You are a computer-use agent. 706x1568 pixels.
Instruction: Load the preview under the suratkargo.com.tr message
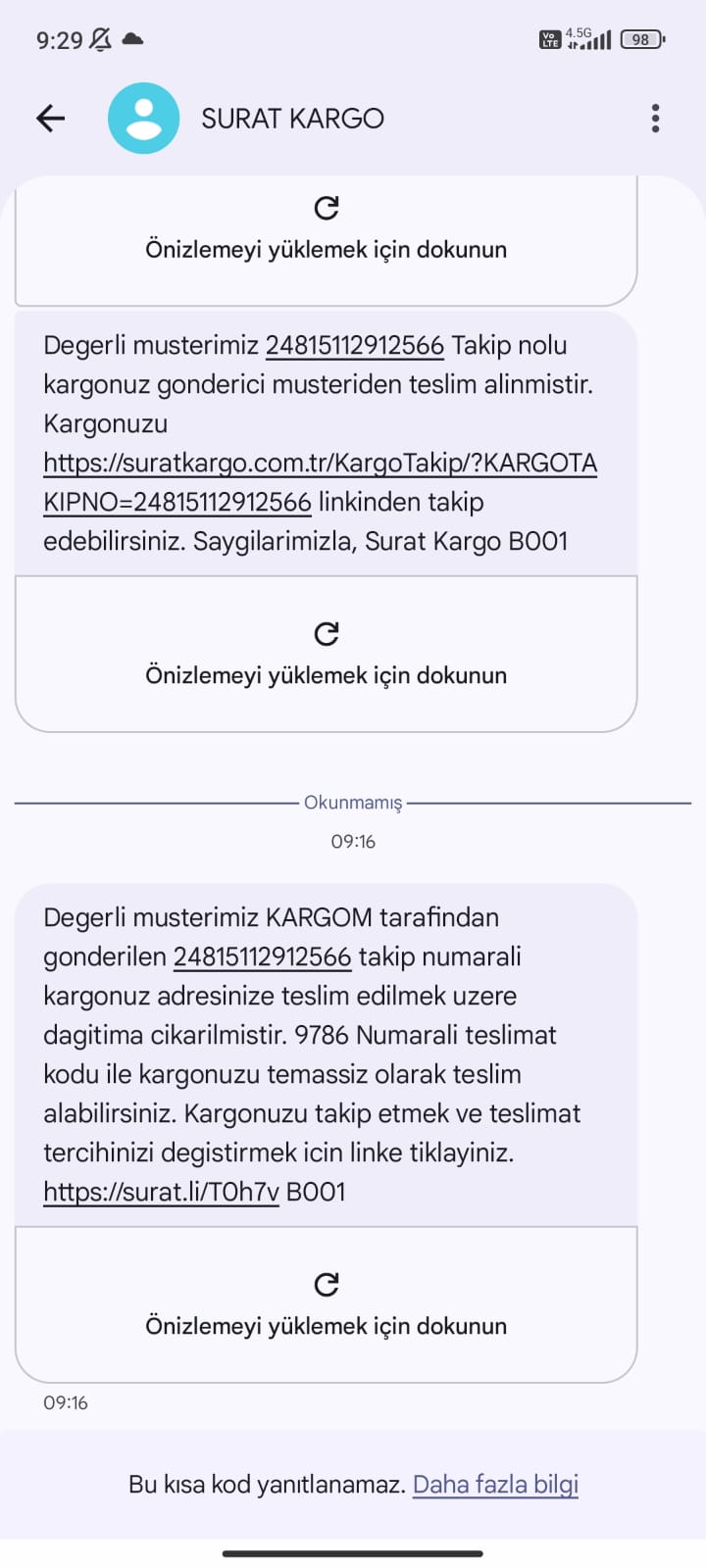click(x=326, y=654)
